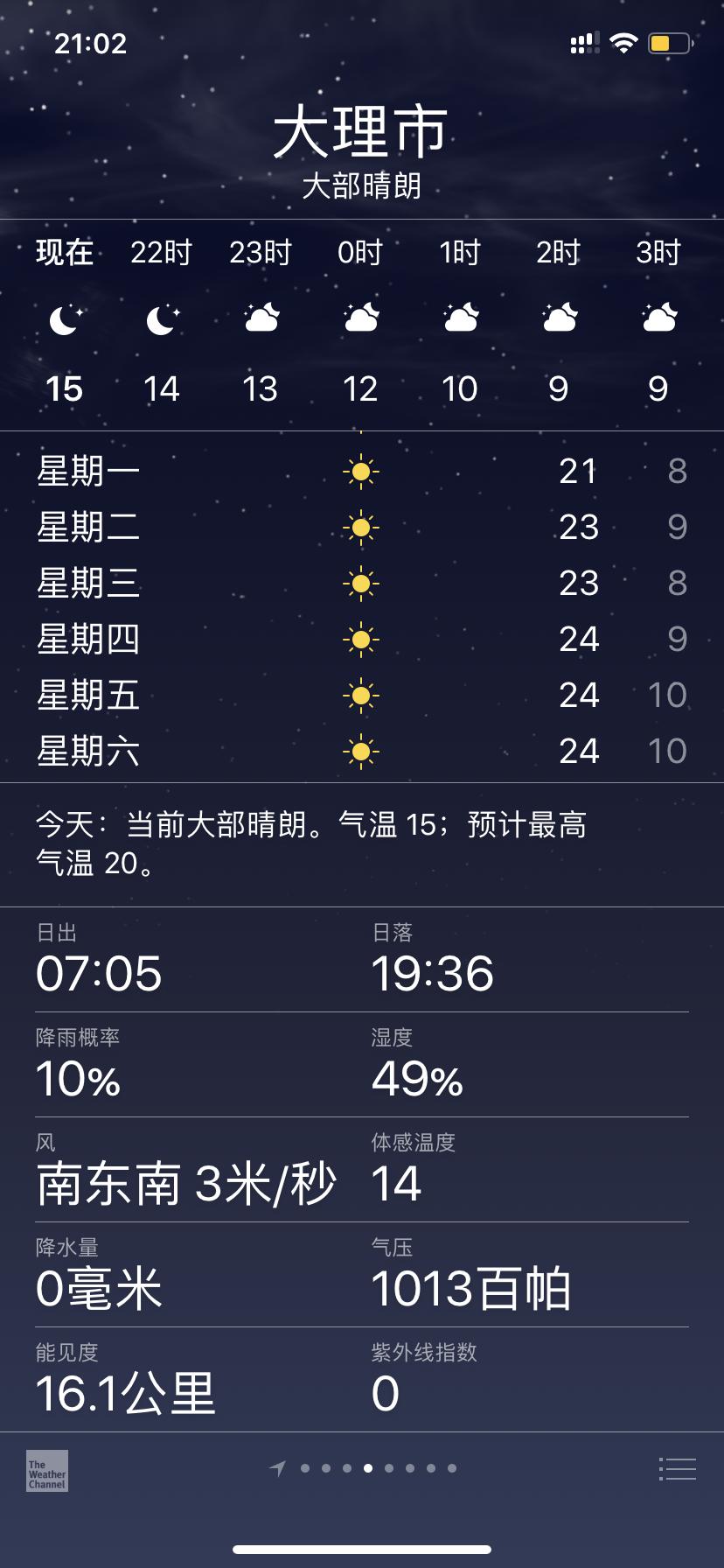The height and width of the screenshot is (1568, 724).
Task: Tap the moon icon for 22时 forecast
Action: [x=162, y=319]
